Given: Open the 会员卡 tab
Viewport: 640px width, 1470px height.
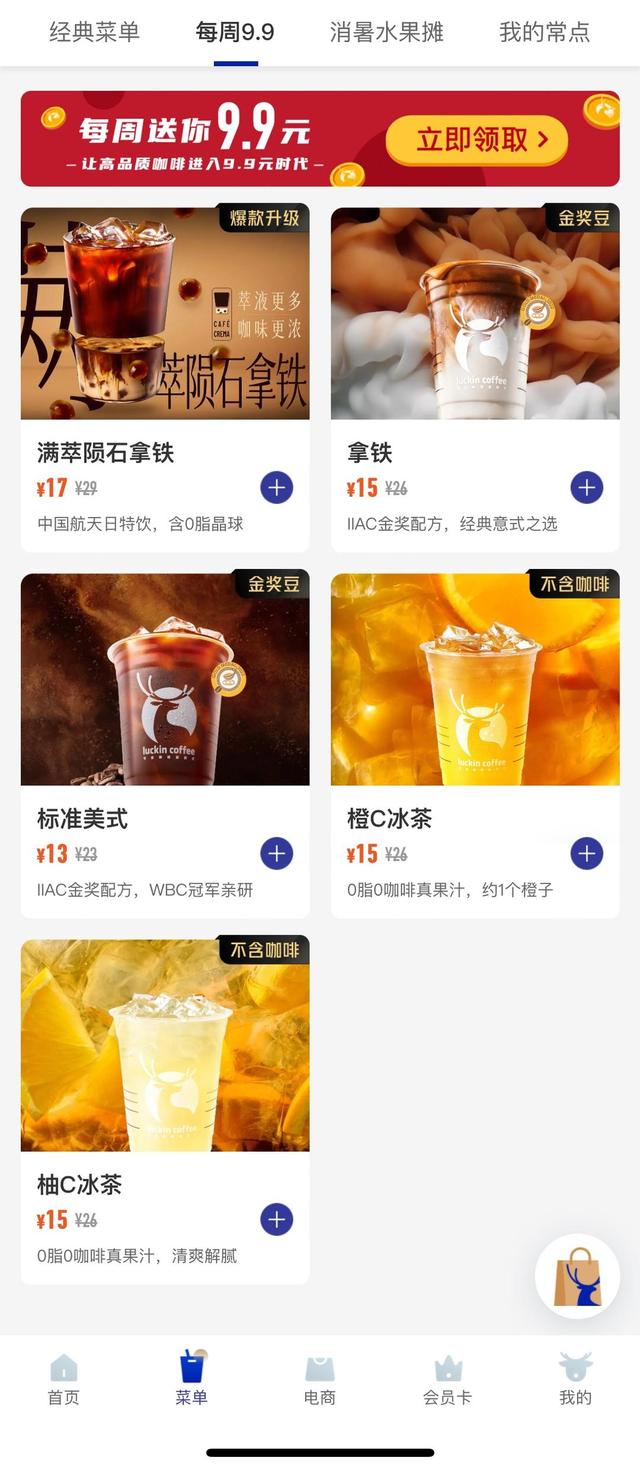Looking at the screenshot, I should coord(447,1380).
